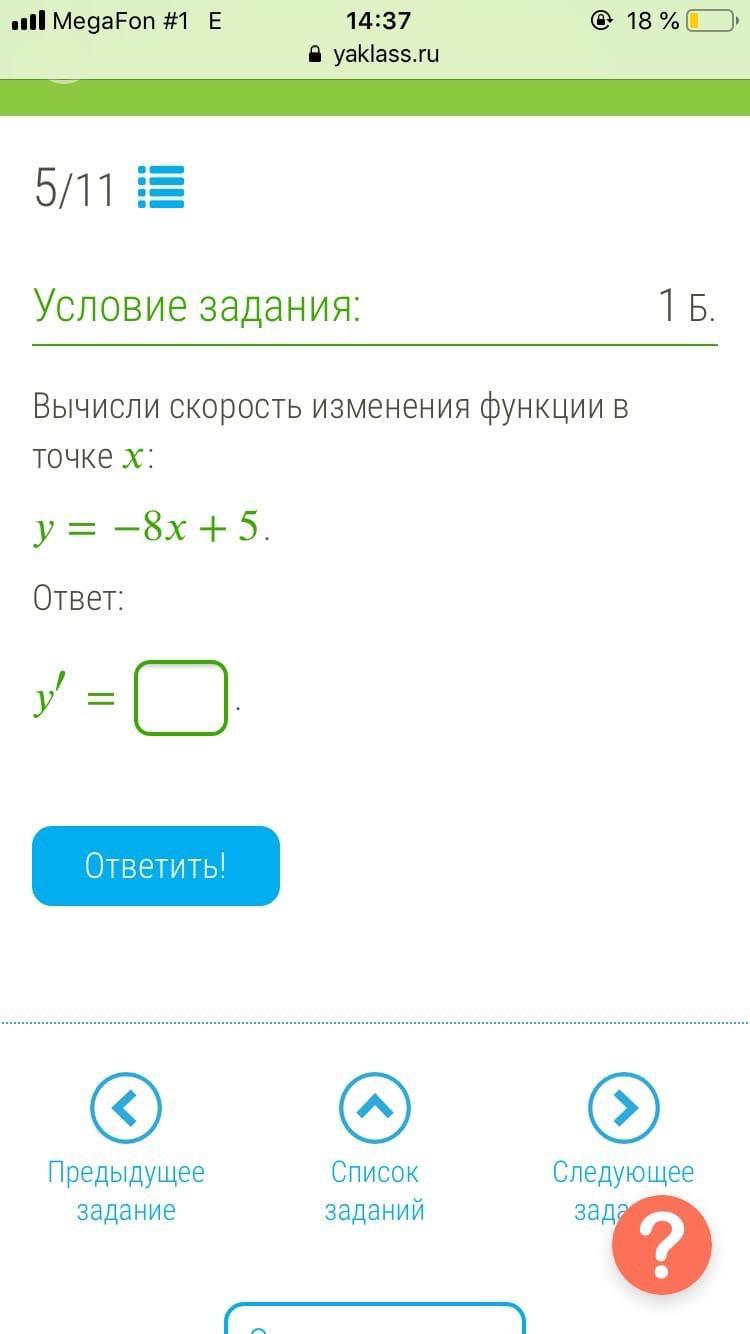Open the task list icon next to 5/11
The image size is (750, 1334).
pos(161,187)
